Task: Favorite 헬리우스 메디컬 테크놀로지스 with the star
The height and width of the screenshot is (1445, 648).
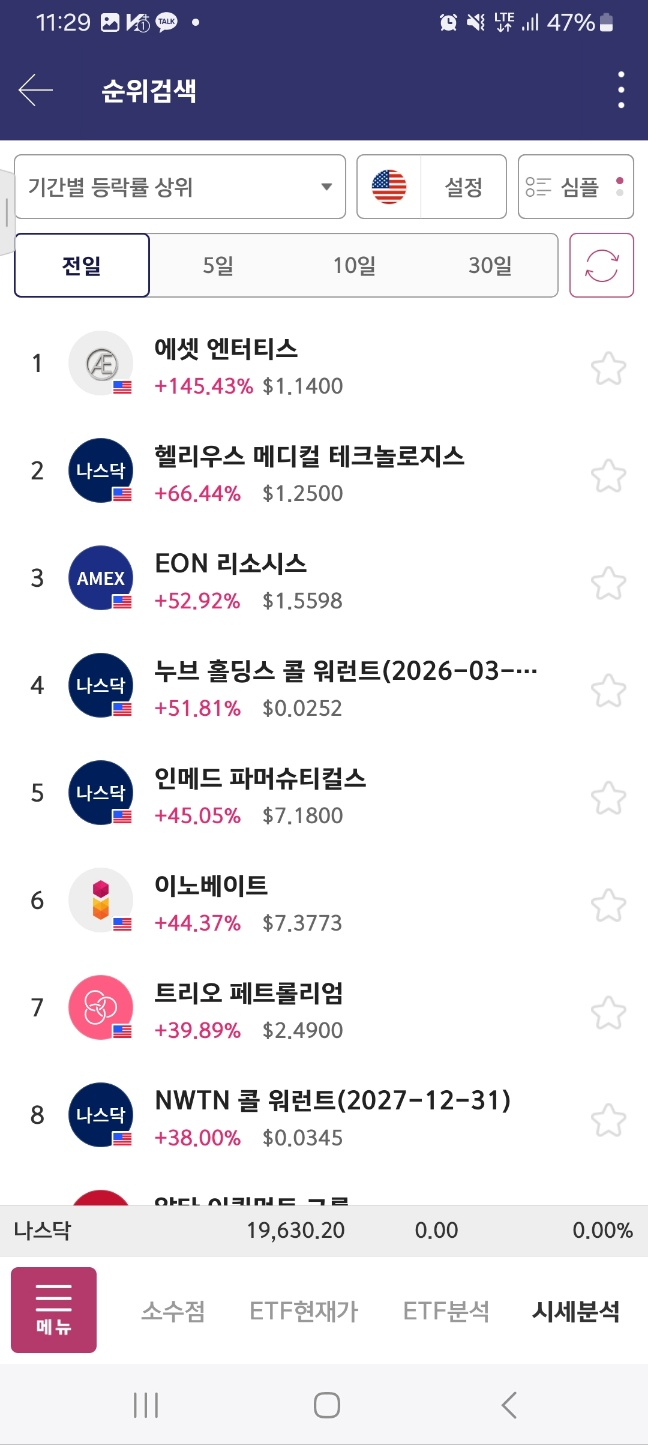Action: coord(608,475)
